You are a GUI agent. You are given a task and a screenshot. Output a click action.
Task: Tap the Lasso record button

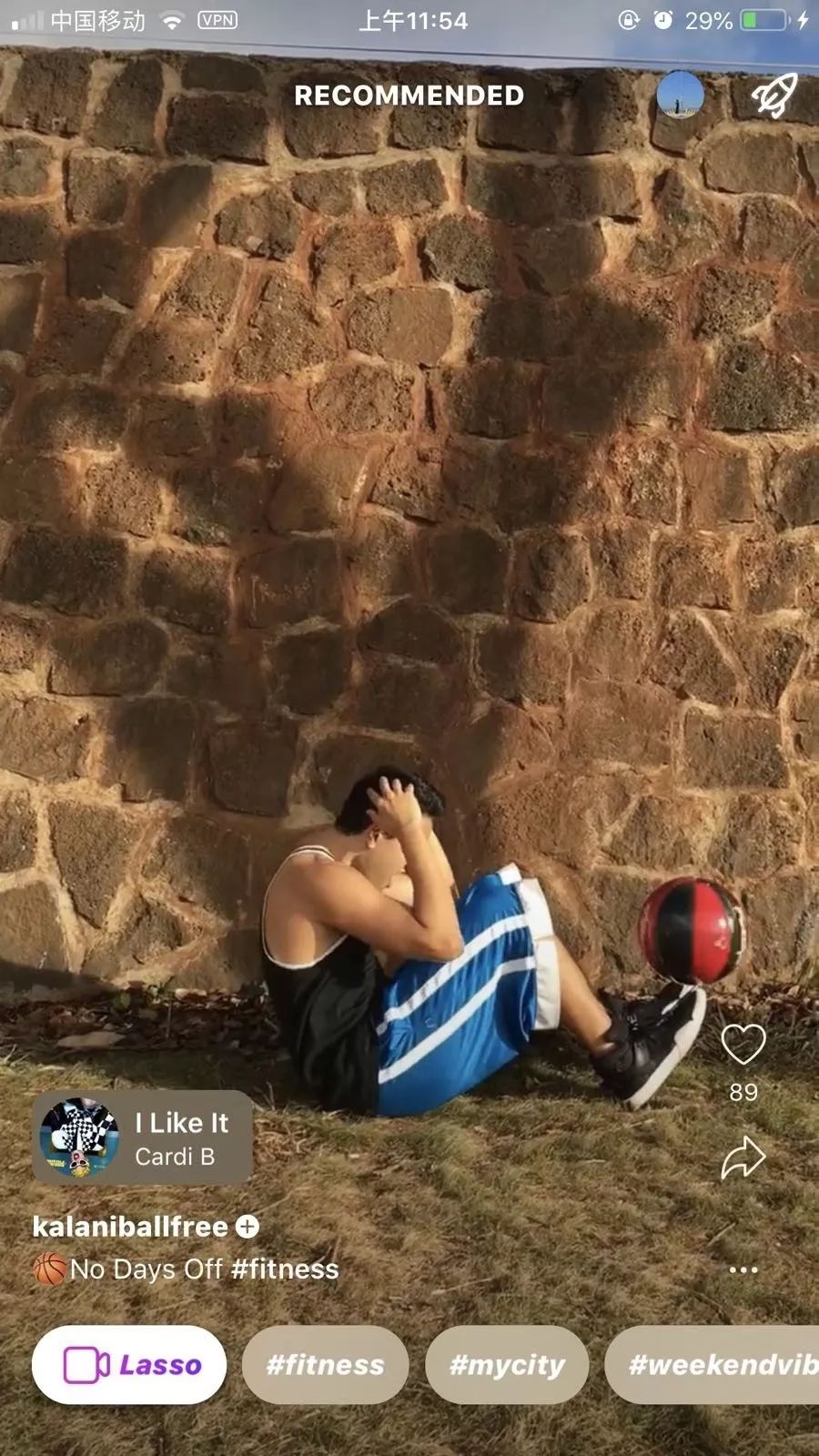pos(129,1365)
